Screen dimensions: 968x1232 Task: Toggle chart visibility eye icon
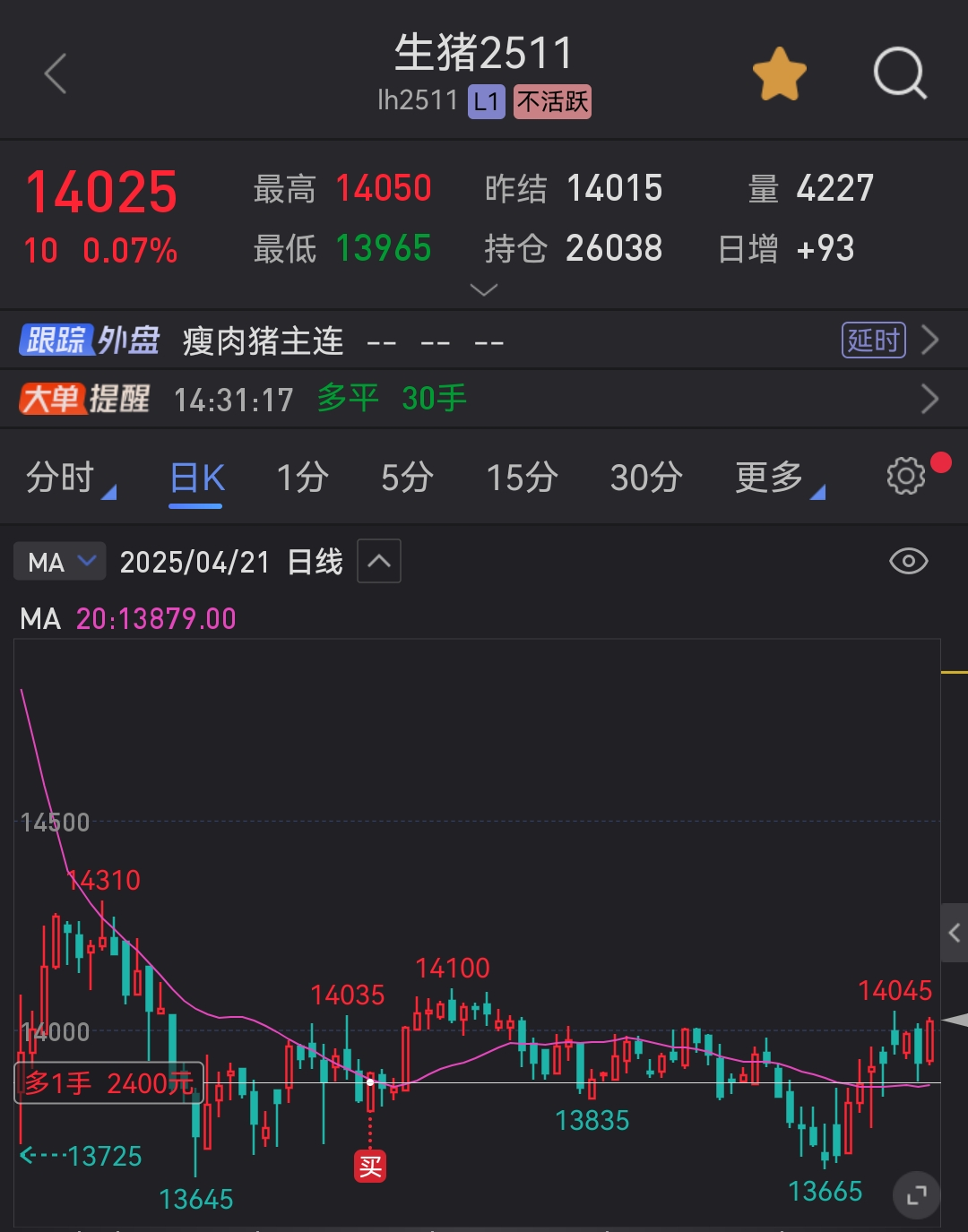click(908, 562)
